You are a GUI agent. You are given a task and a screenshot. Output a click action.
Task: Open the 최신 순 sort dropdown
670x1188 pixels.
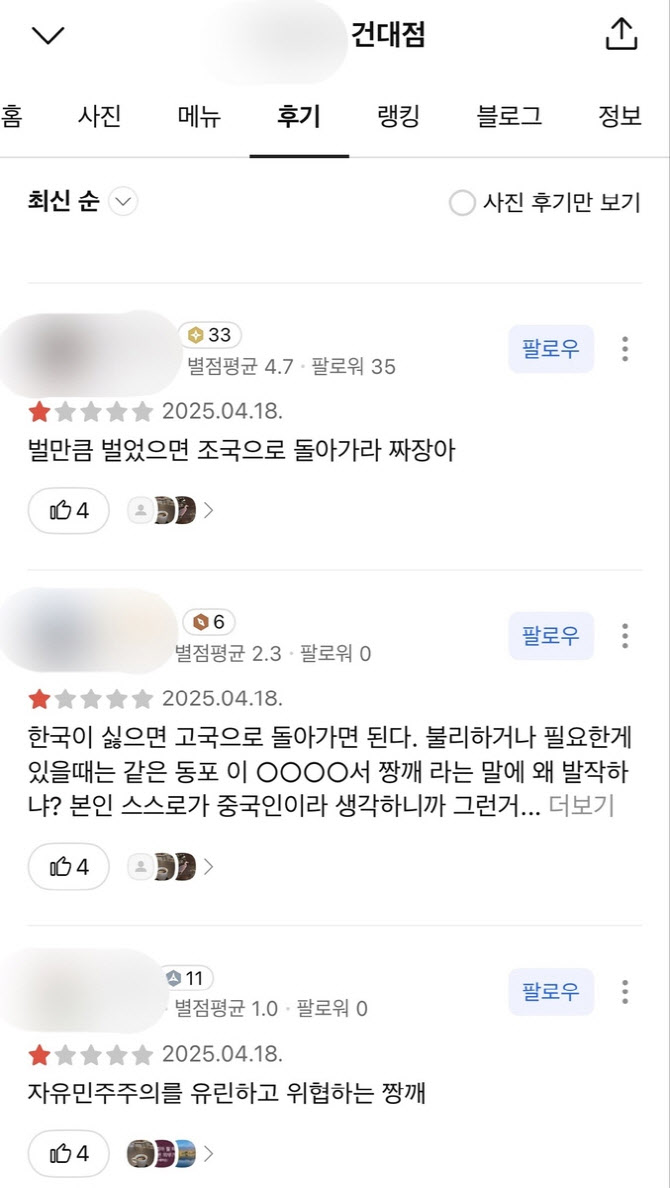[x=82, y=202]
